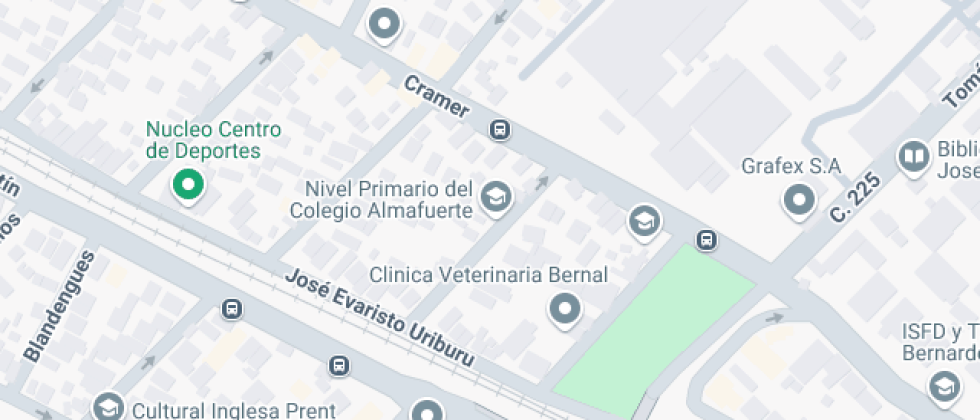980x420 pixels.
Task: Open the ISFD y T school marker
Action: pos(943,385)
